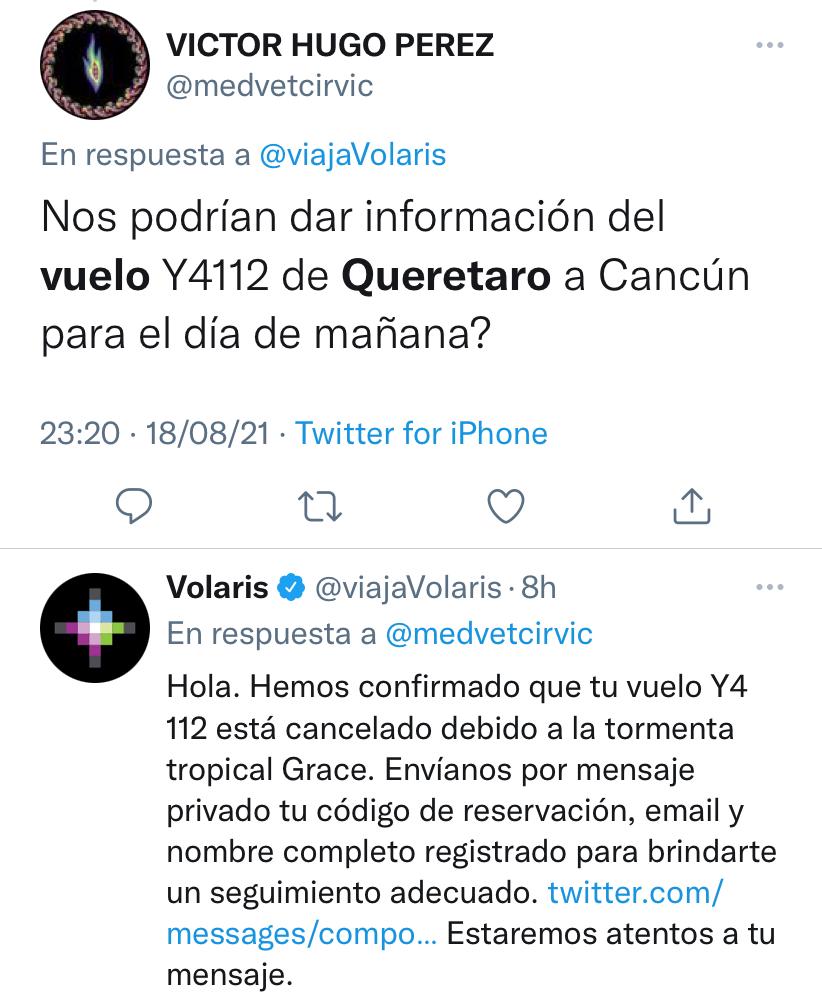Open the @medvetcirvic mention link
The image size is (822, 1002).
pyautogui.click(x=489, y=634)
